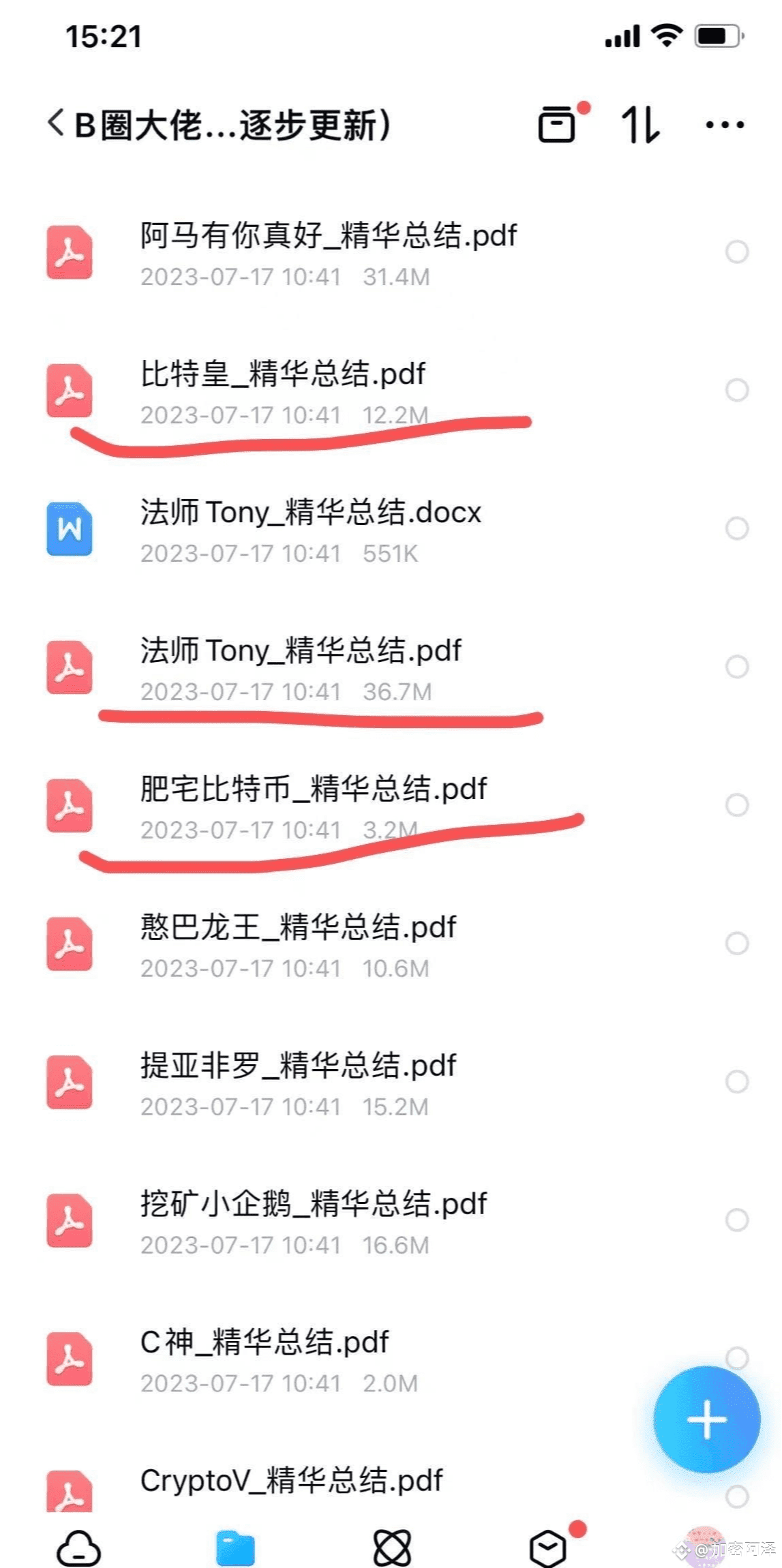Open the sort order options
Screen dimensions: 782x1568
click(640, 125)
